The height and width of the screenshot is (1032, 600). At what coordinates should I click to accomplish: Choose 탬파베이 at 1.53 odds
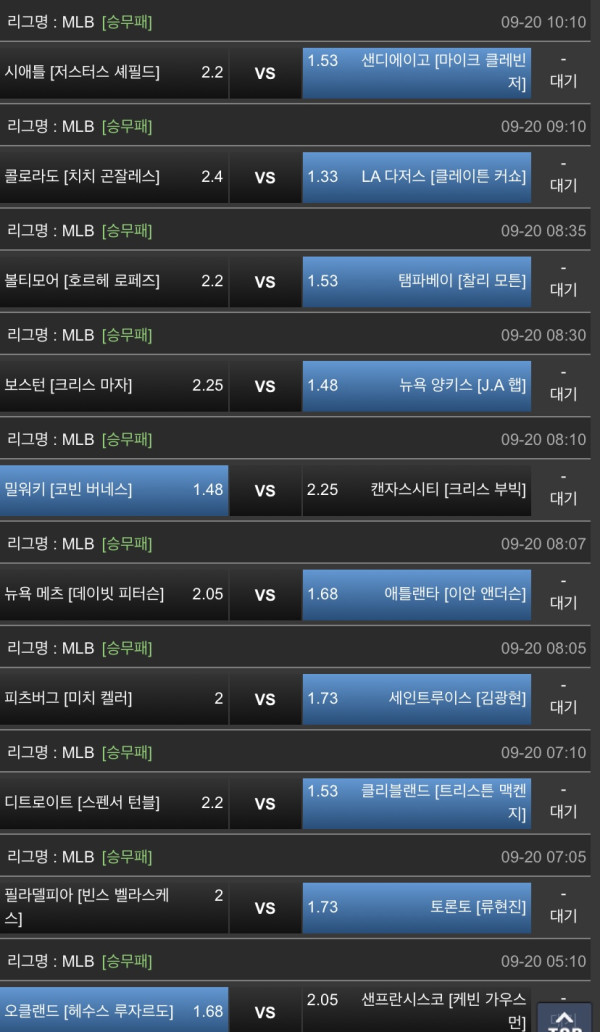(416, 281)
